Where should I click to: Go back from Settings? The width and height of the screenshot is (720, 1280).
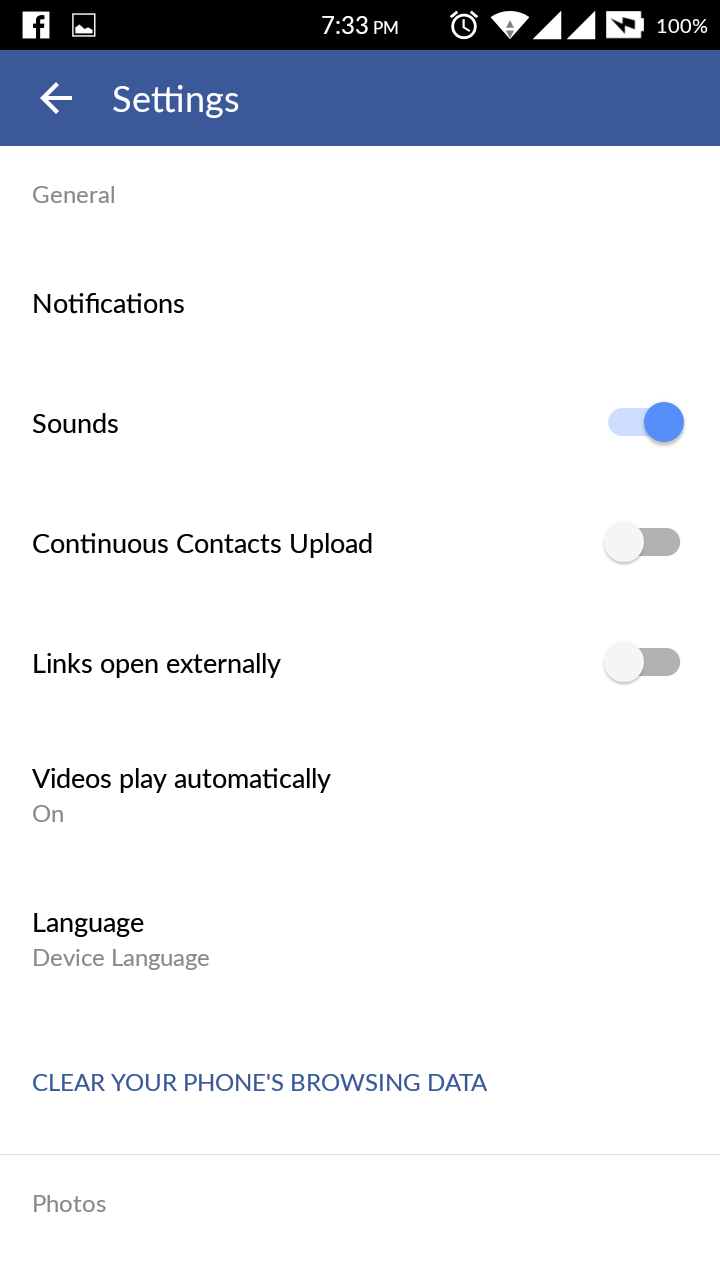point(56,98)
